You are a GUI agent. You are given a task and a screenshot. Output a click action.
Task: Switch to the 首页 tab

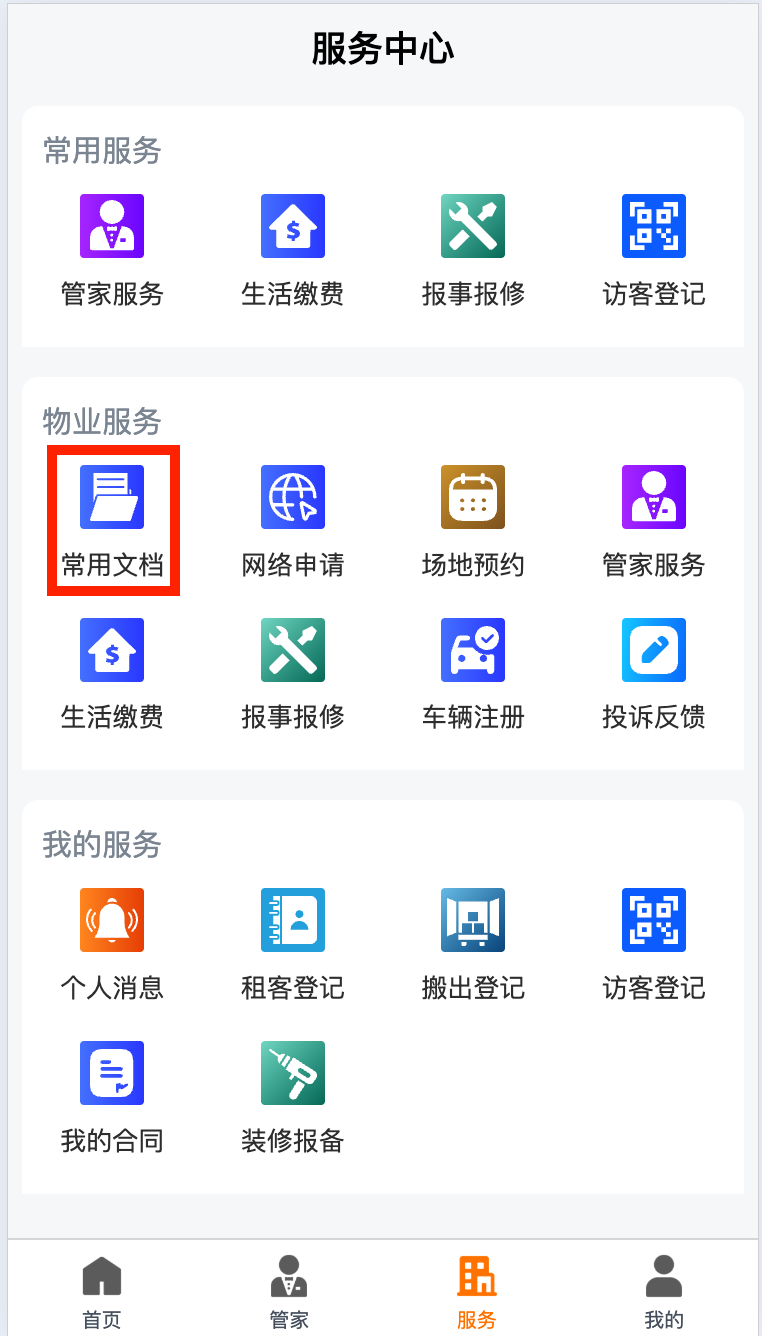pos(101,1292)
